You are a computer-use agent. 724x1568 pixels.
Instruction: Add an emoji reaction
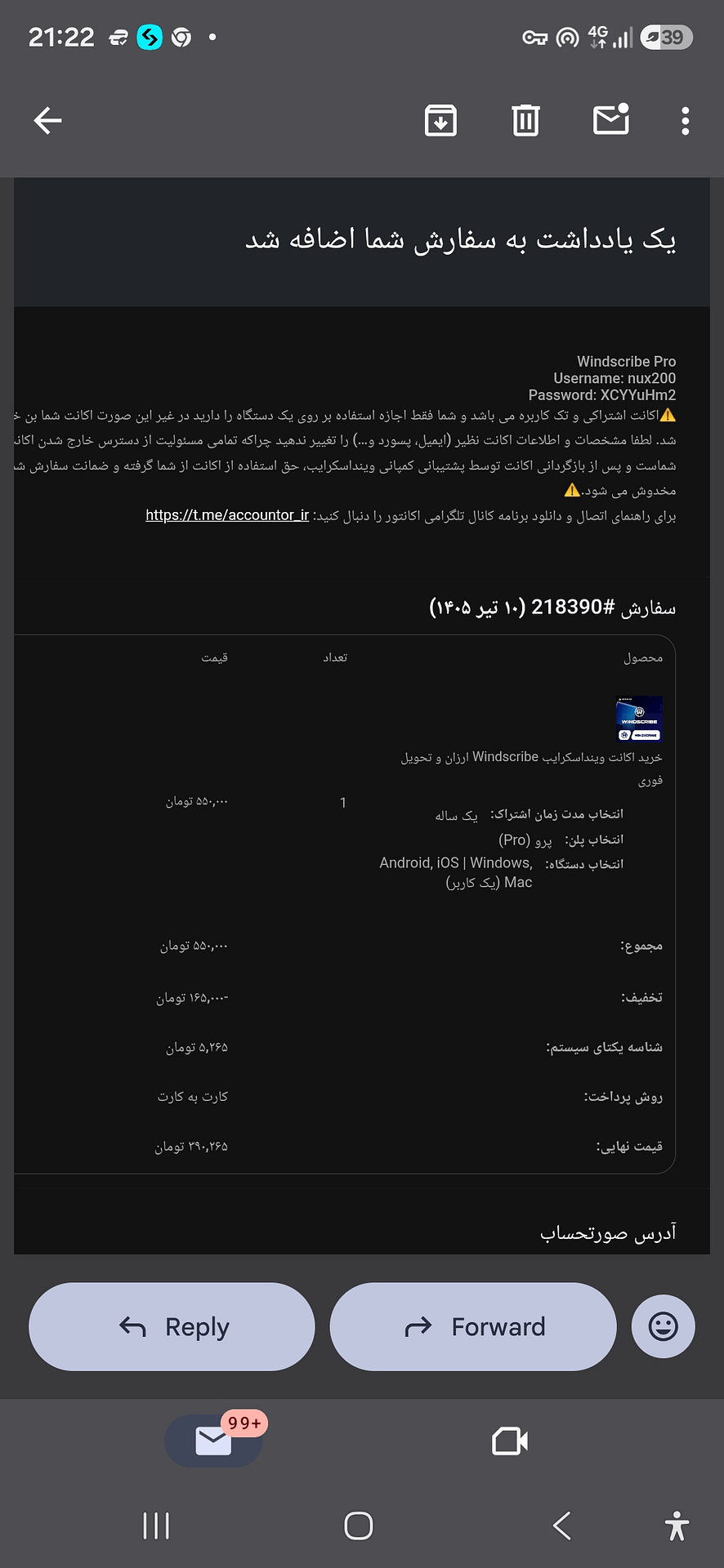point(663,1326)
